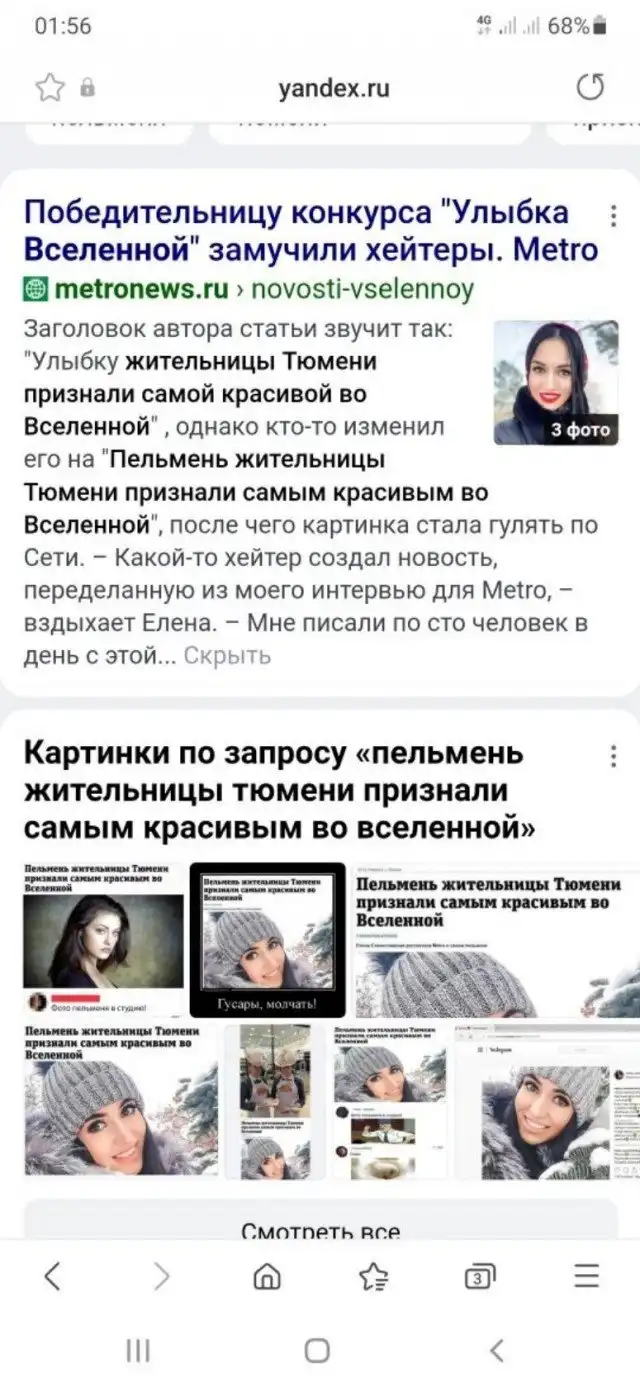640x1388 pixels.
Task: Open more options for the "Картинки по запросу" block
Action: (x=612, y=757)
